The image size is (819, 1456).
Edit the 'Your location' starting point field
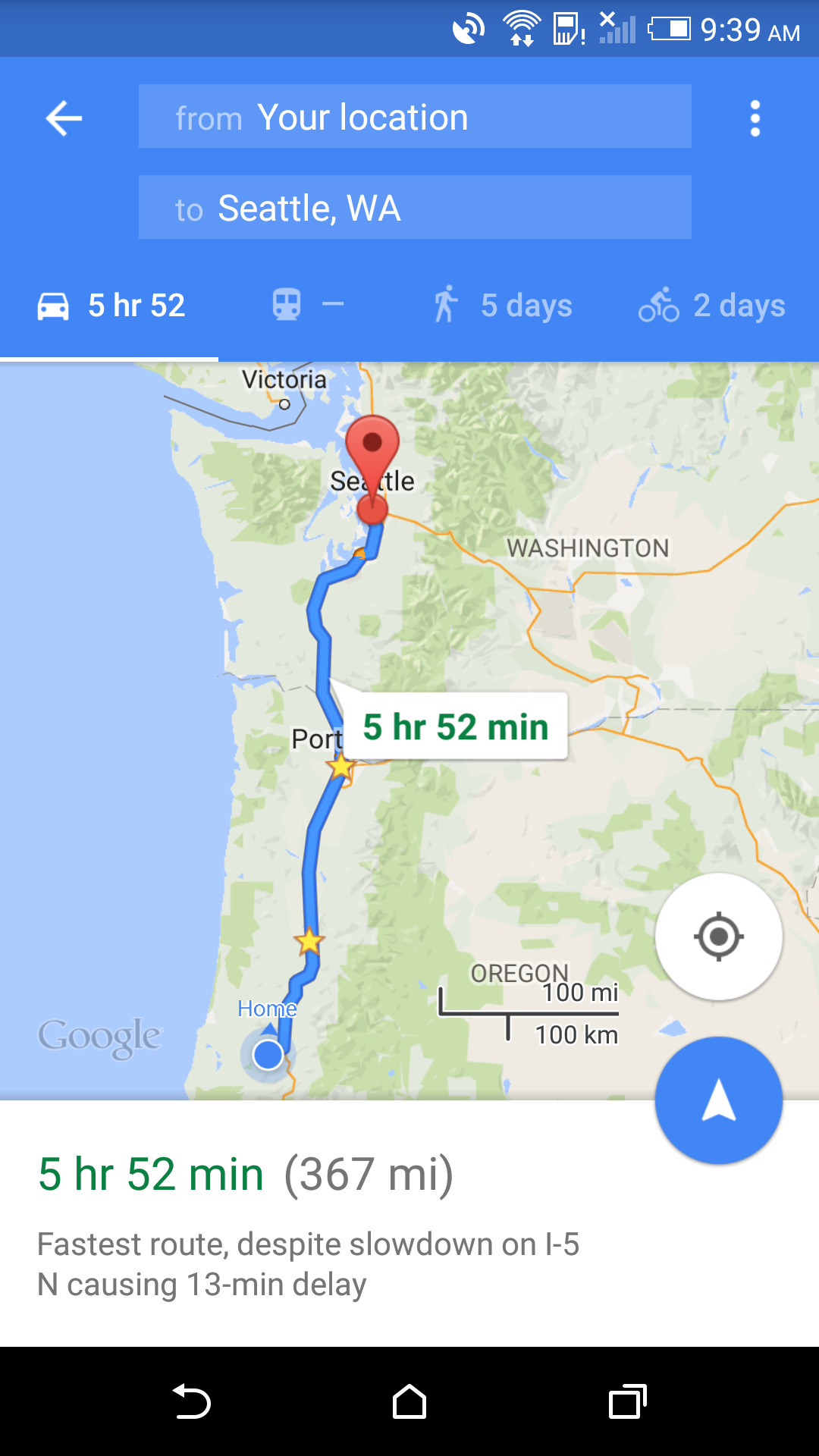tap(415, 116)
